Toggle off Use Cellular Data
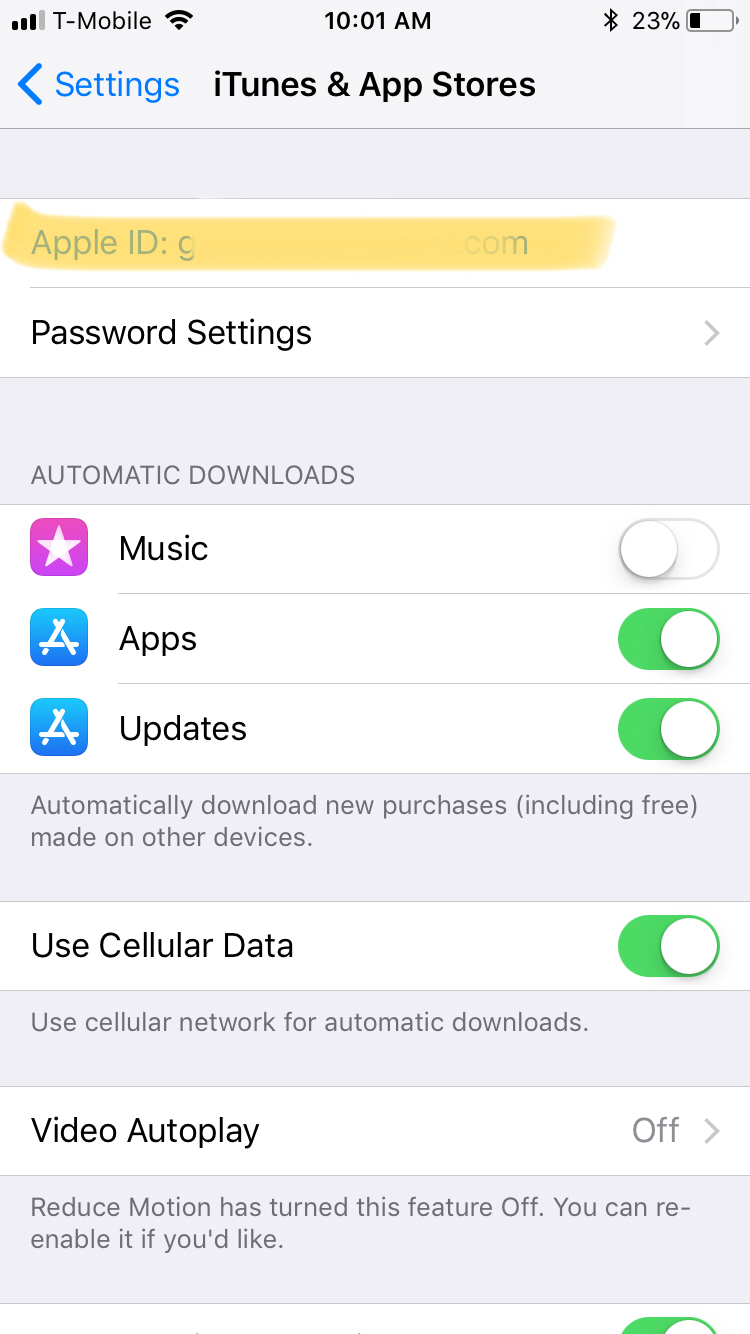 click(x=668, y=946)
